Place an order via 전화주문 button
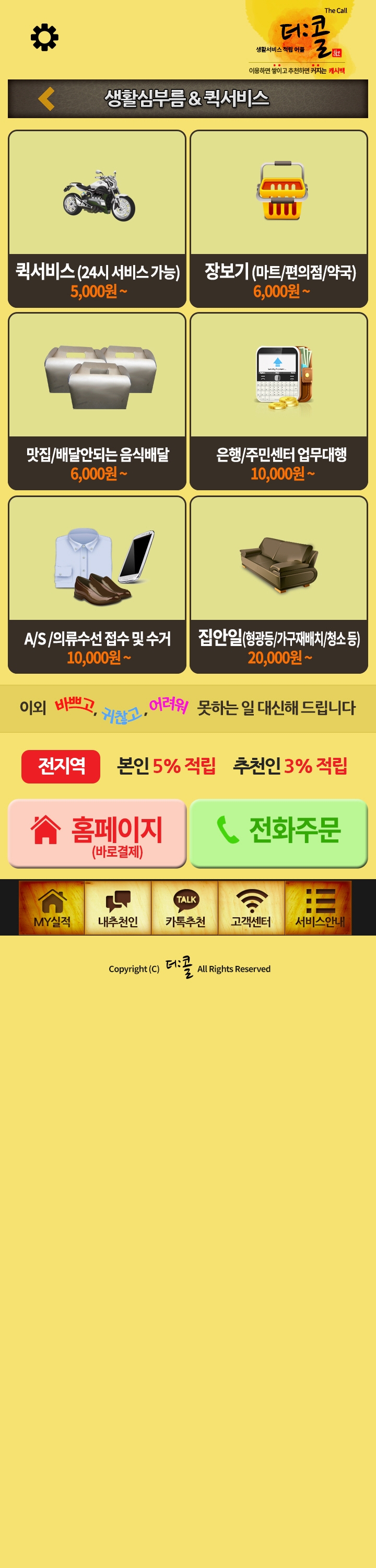 pyautogui.click(x=279, y=833)
